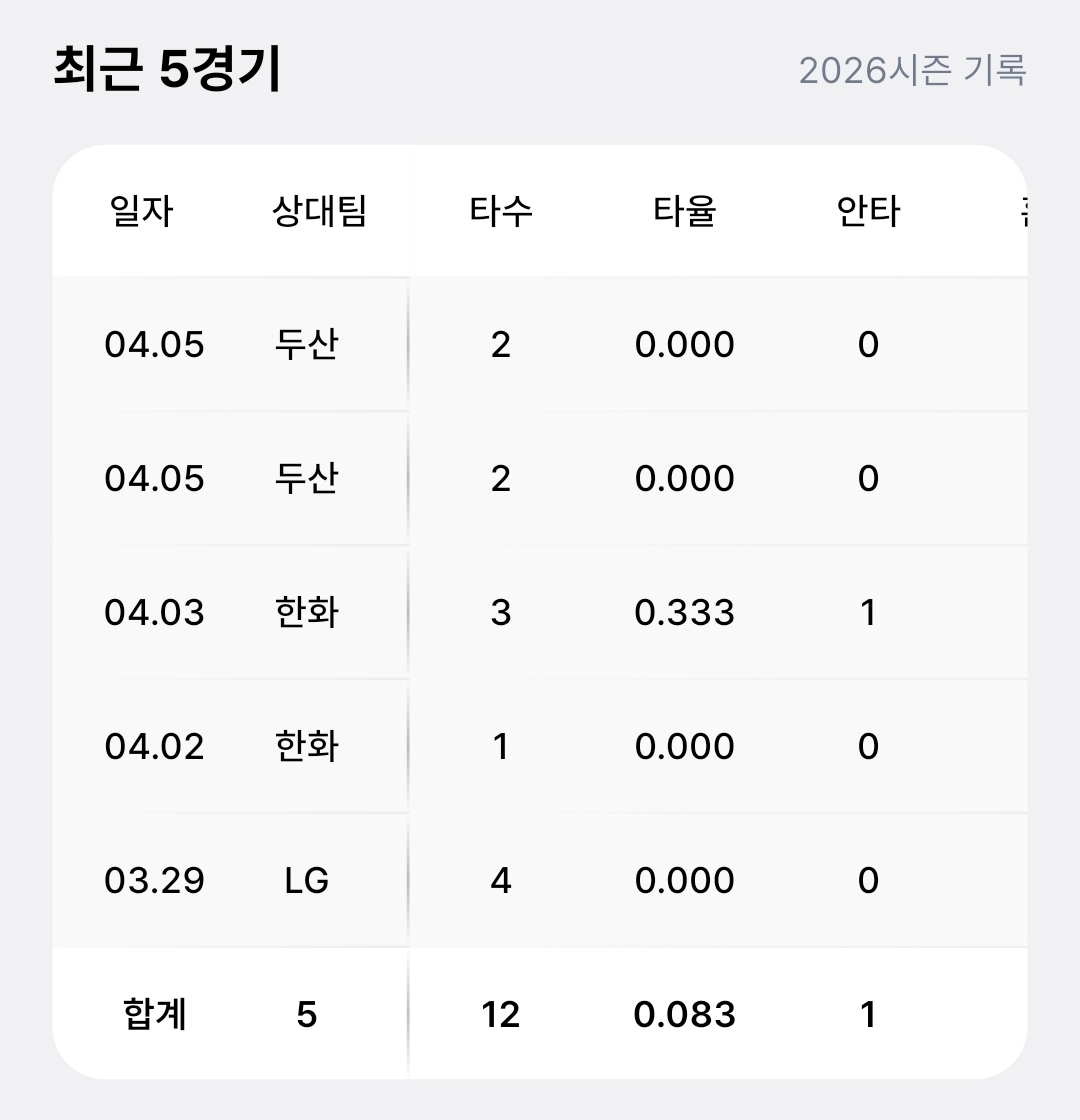Click the 안타 column header

click(x=868, y=211)
